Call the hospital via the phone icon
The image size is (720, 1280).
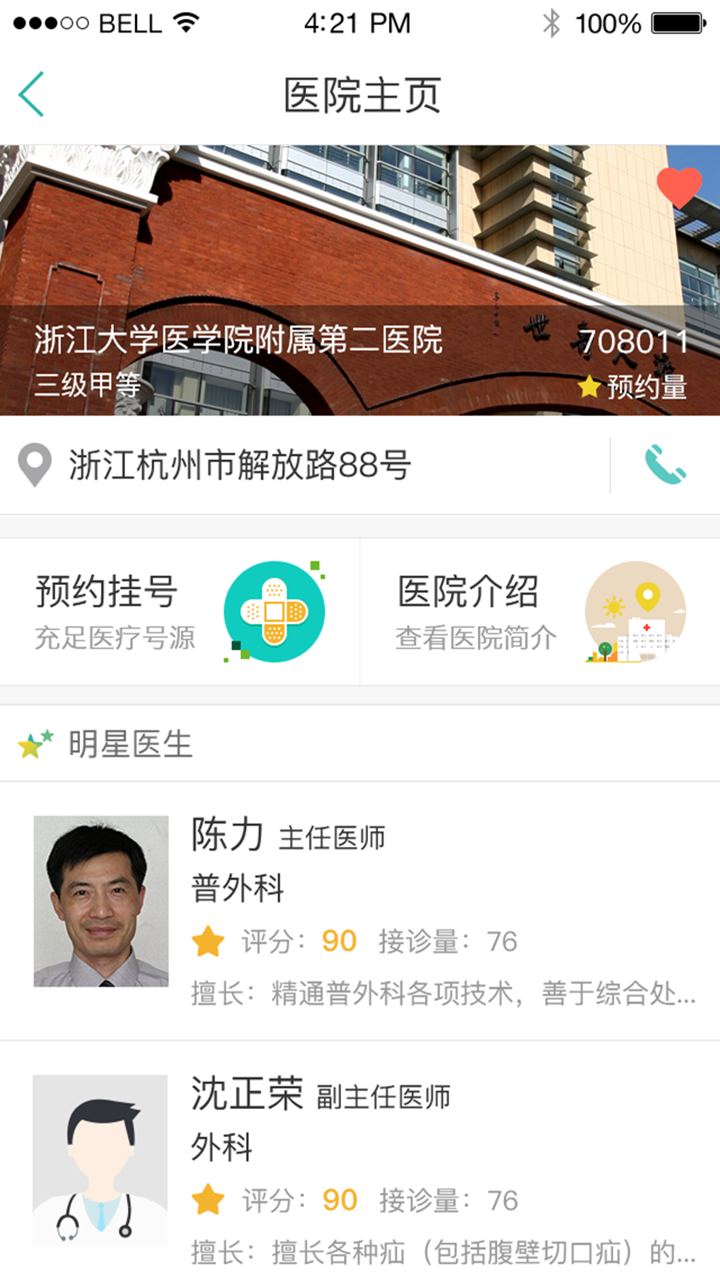(x=665, y=465)
